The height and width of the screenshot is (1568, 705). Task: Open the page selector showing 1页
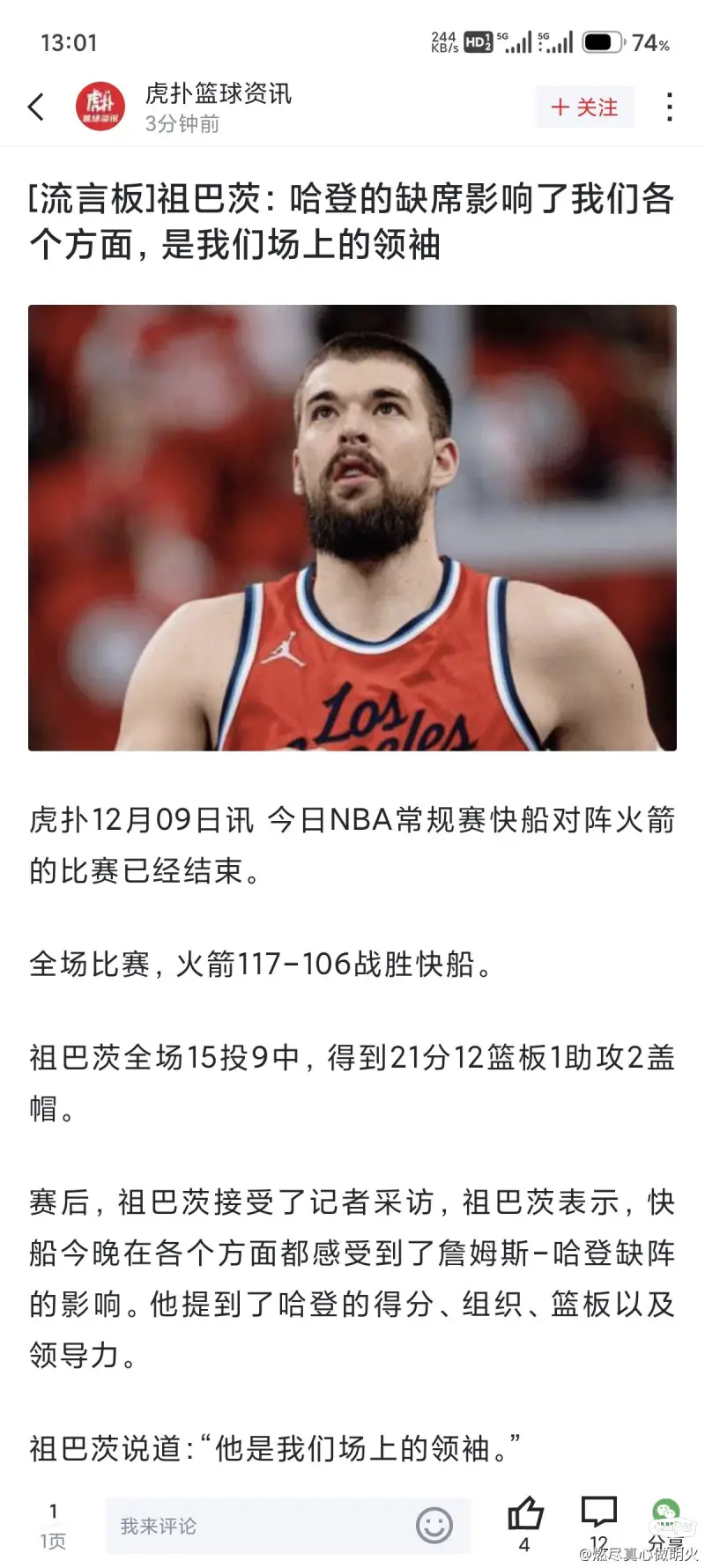pos(53,1527)
